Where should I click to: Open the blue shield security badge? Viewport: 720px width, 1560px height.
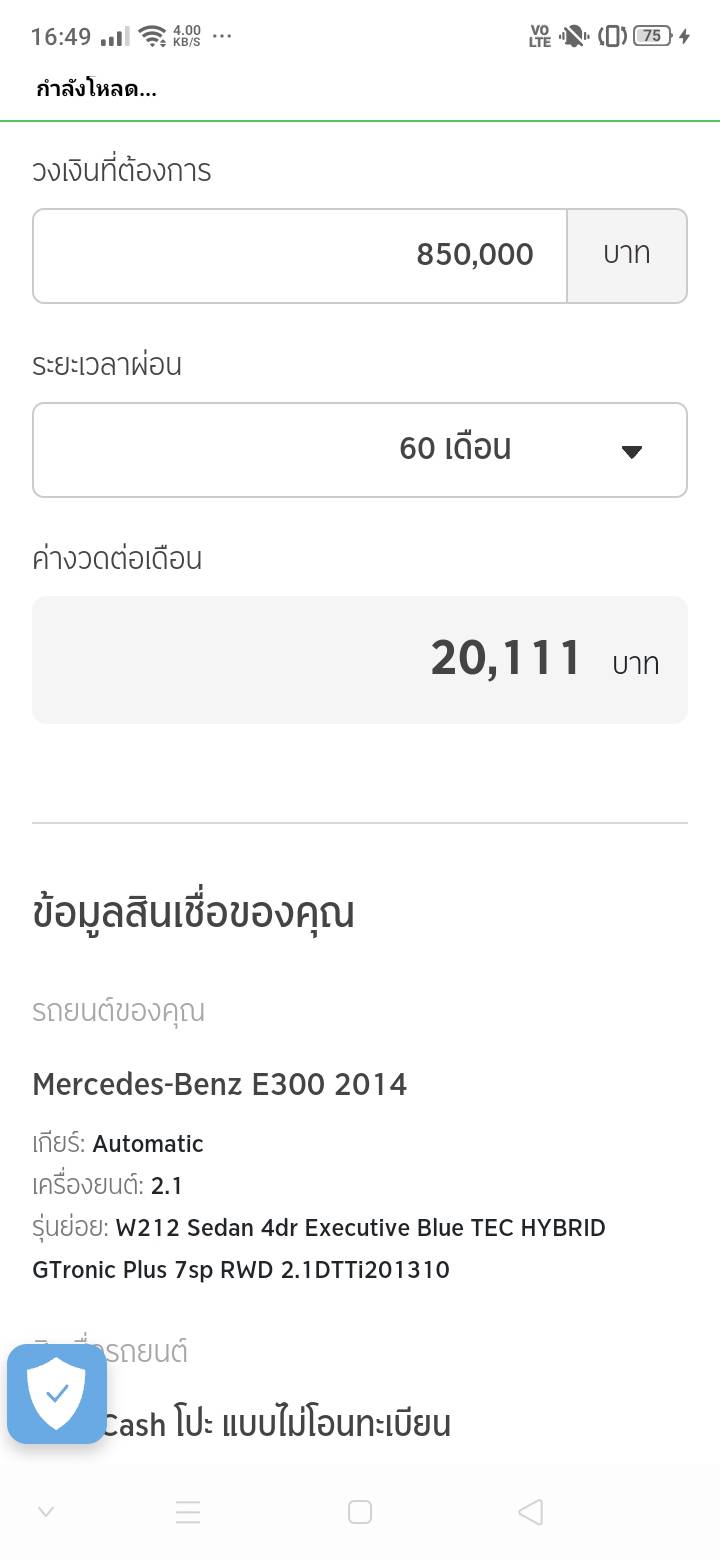(57, 1393)
